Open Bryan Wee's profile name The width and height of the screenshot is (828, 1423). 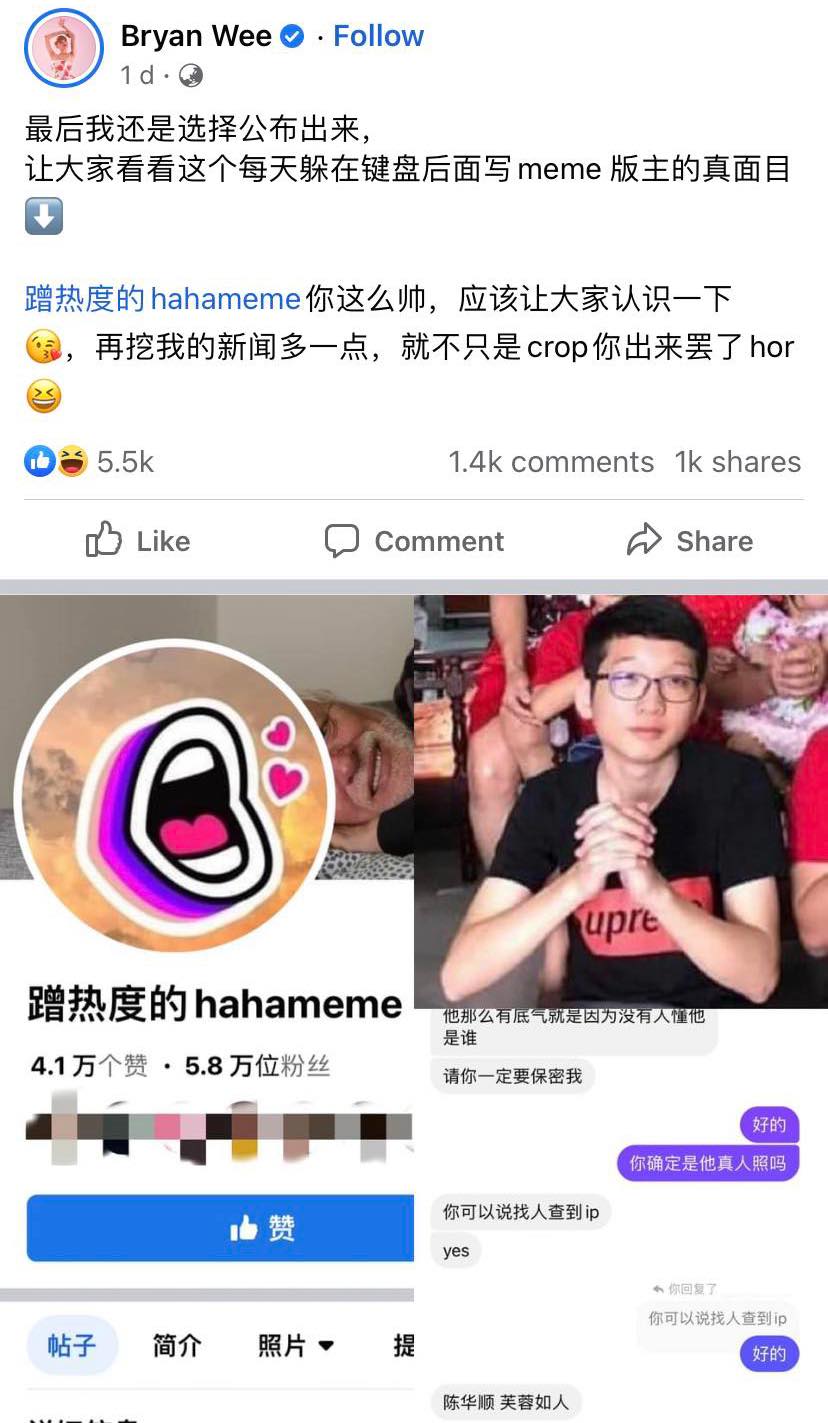point(196,36)
